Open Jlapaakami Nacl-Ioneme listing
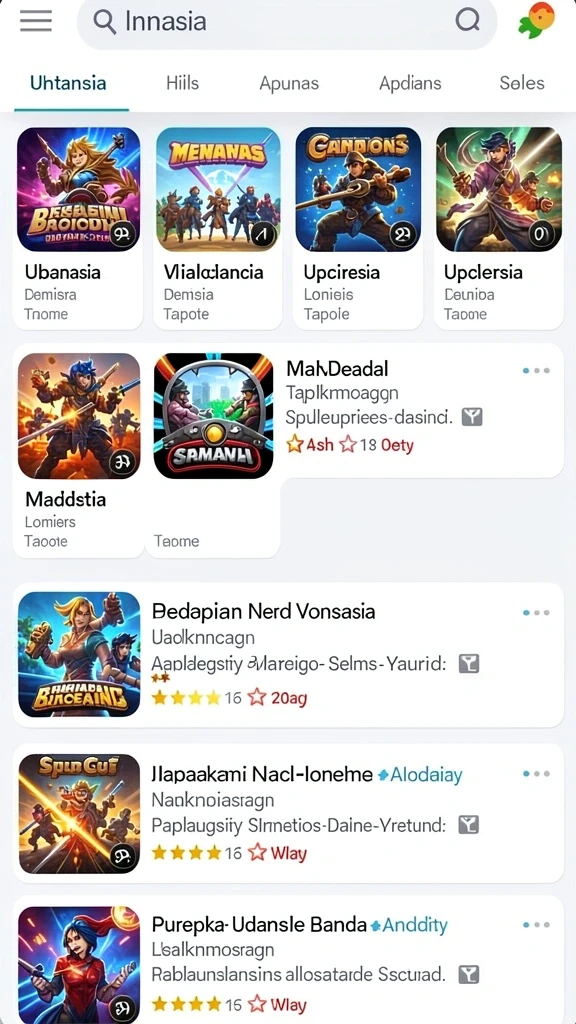 (288, 813)
